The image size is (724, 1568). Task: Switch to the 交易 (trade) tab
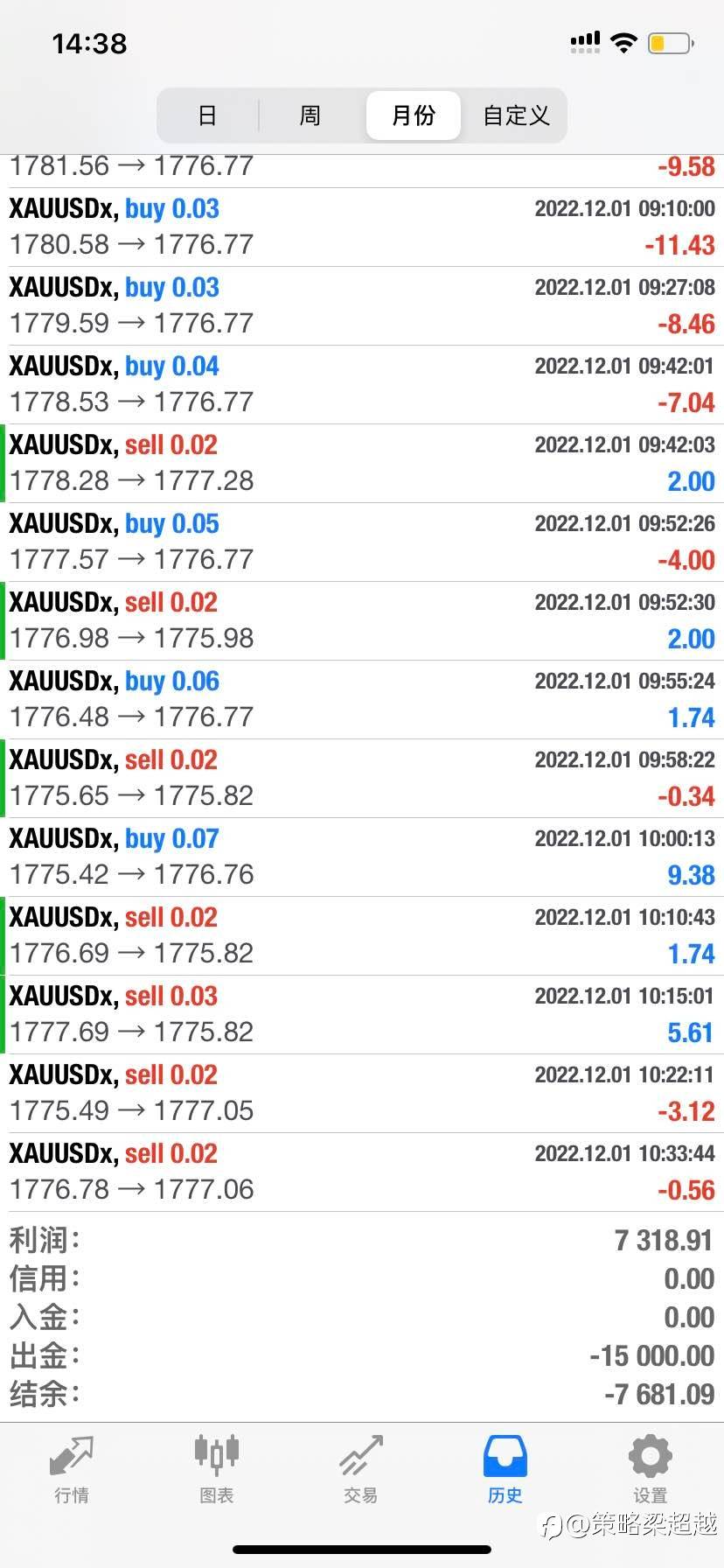360,1470
